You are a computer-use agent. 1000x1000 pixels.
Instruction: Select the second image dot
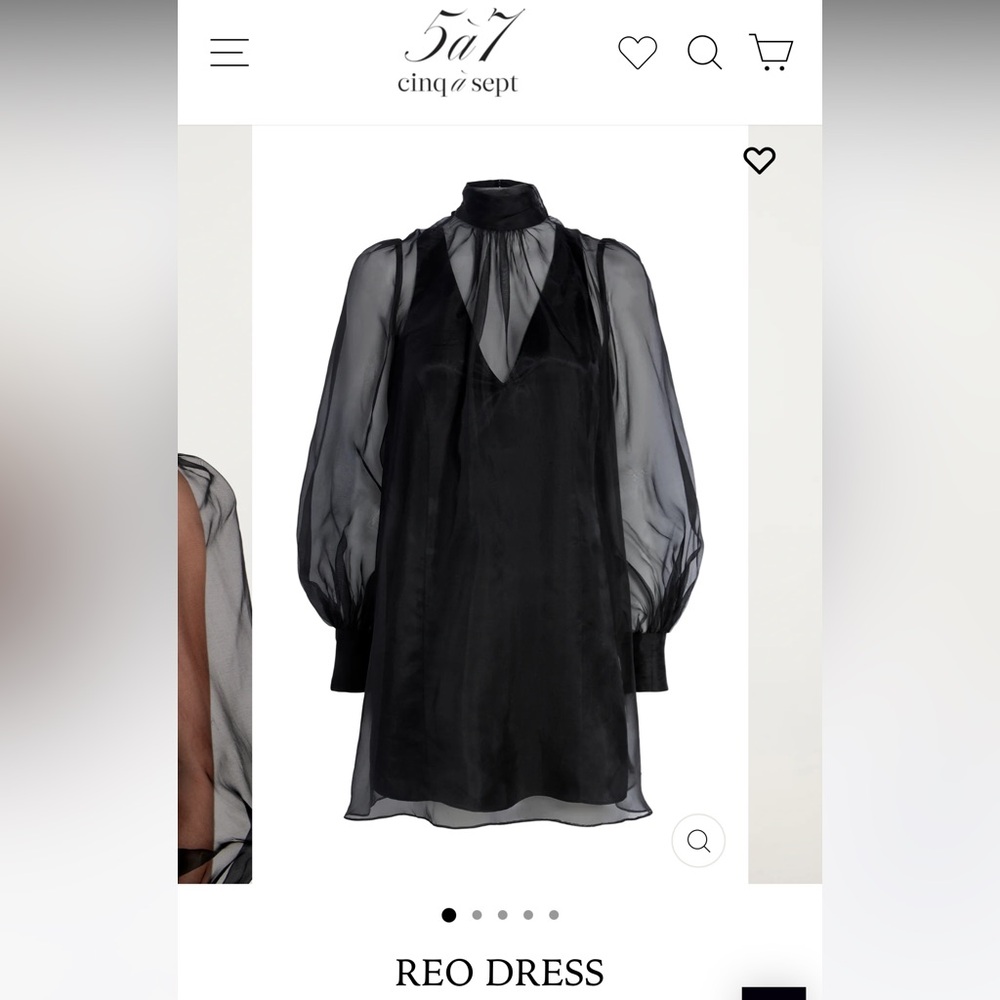pyautogui.click(x=477, y=915)
